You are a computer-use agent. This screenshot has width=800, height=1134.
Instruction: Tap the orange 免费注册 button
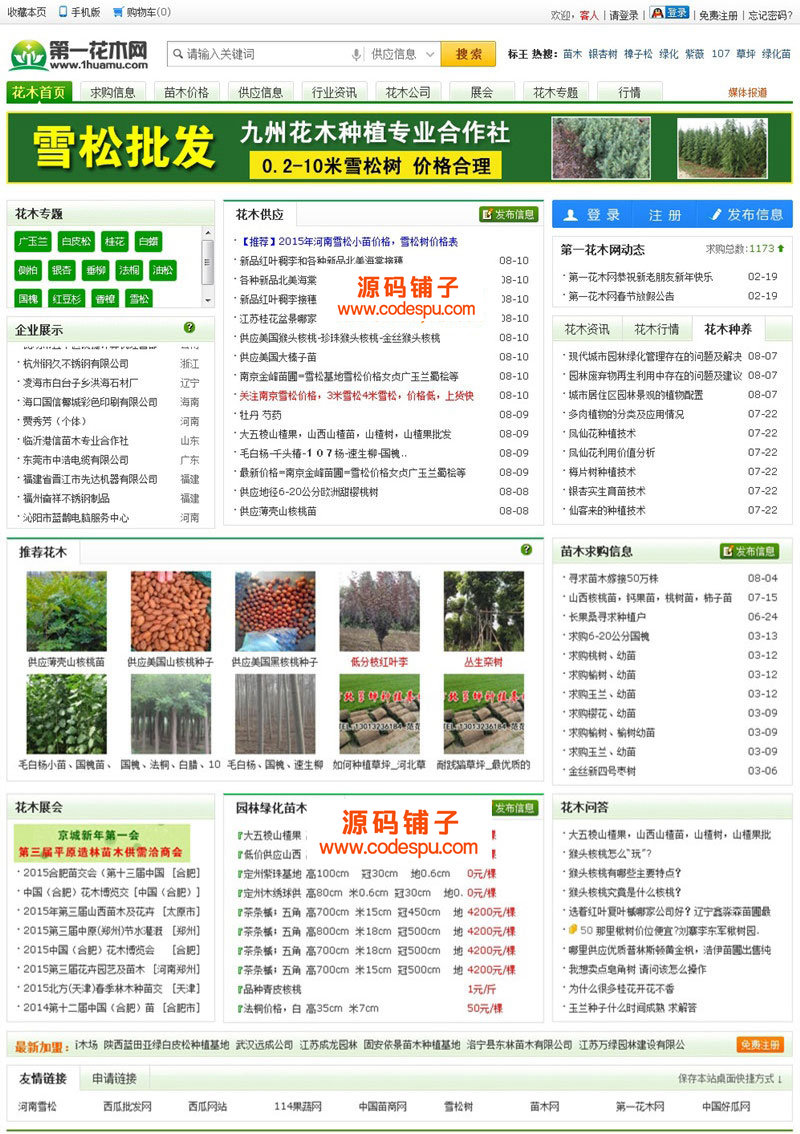click(760, 1045)
